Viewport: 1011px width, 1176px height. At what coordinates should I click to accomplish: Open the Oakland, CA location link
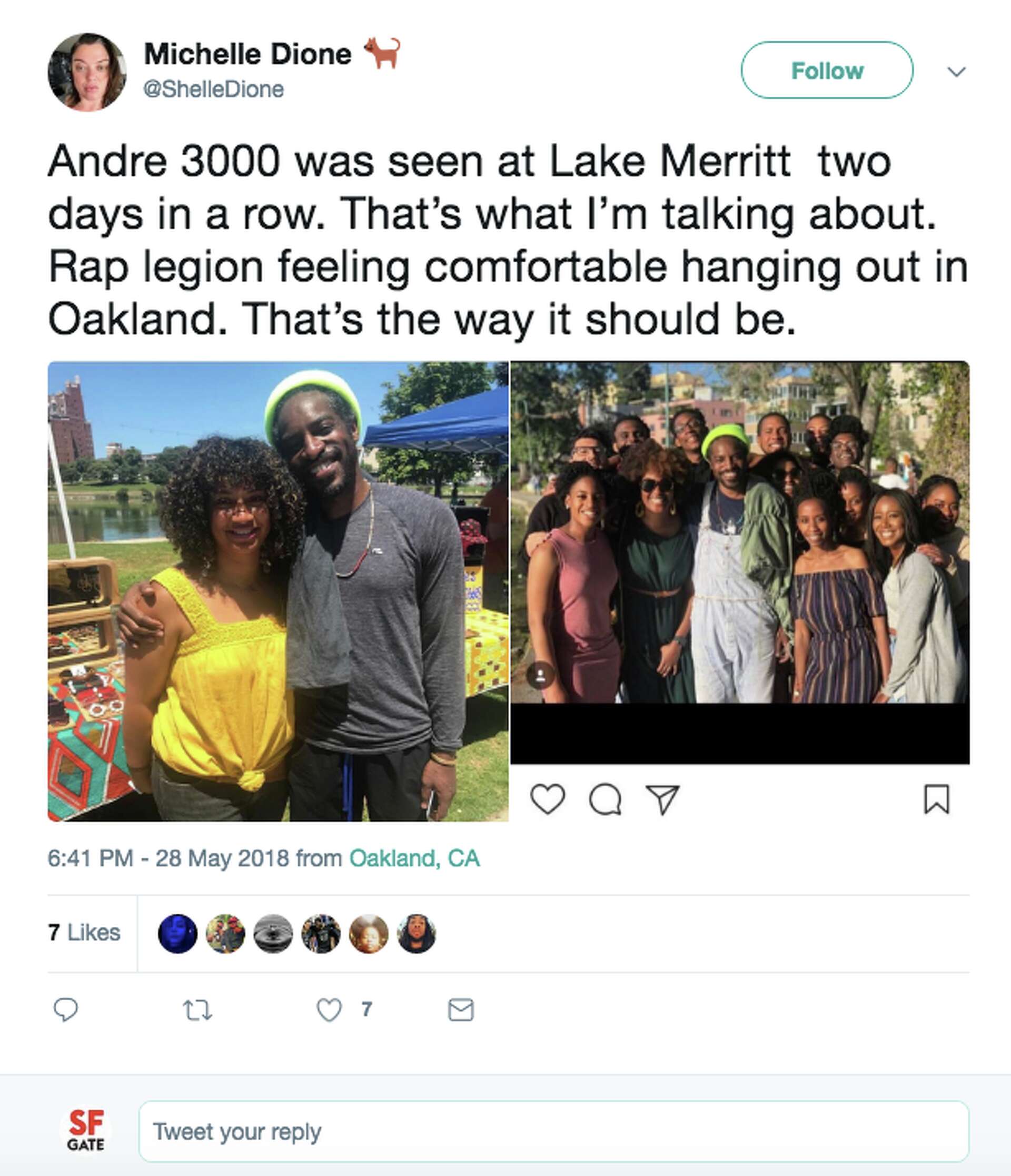pyautogui.click(x=414, y=858)
